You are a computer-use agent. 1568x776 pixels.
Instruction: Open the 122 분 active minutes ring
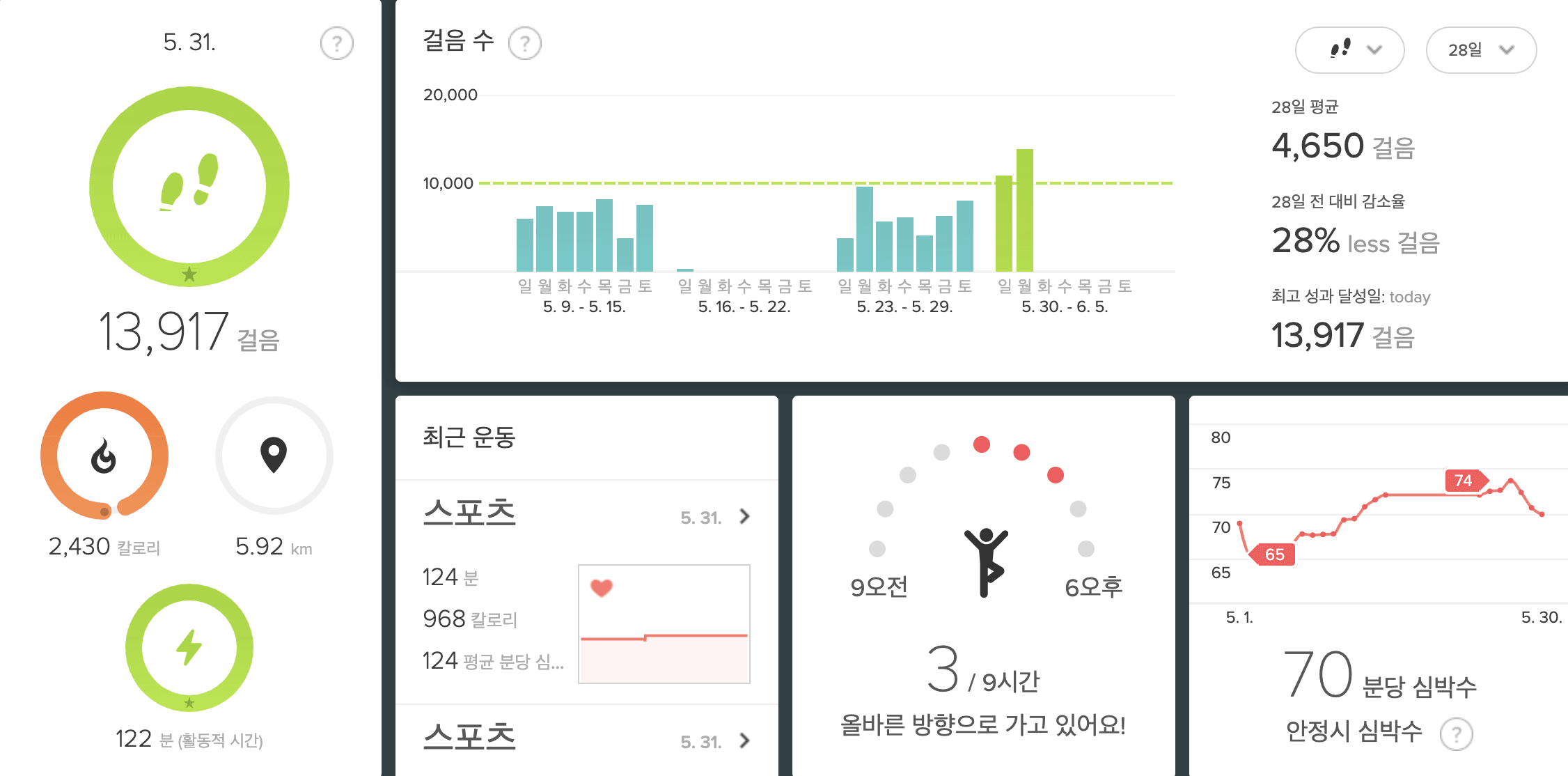click(x=189, y=648)
